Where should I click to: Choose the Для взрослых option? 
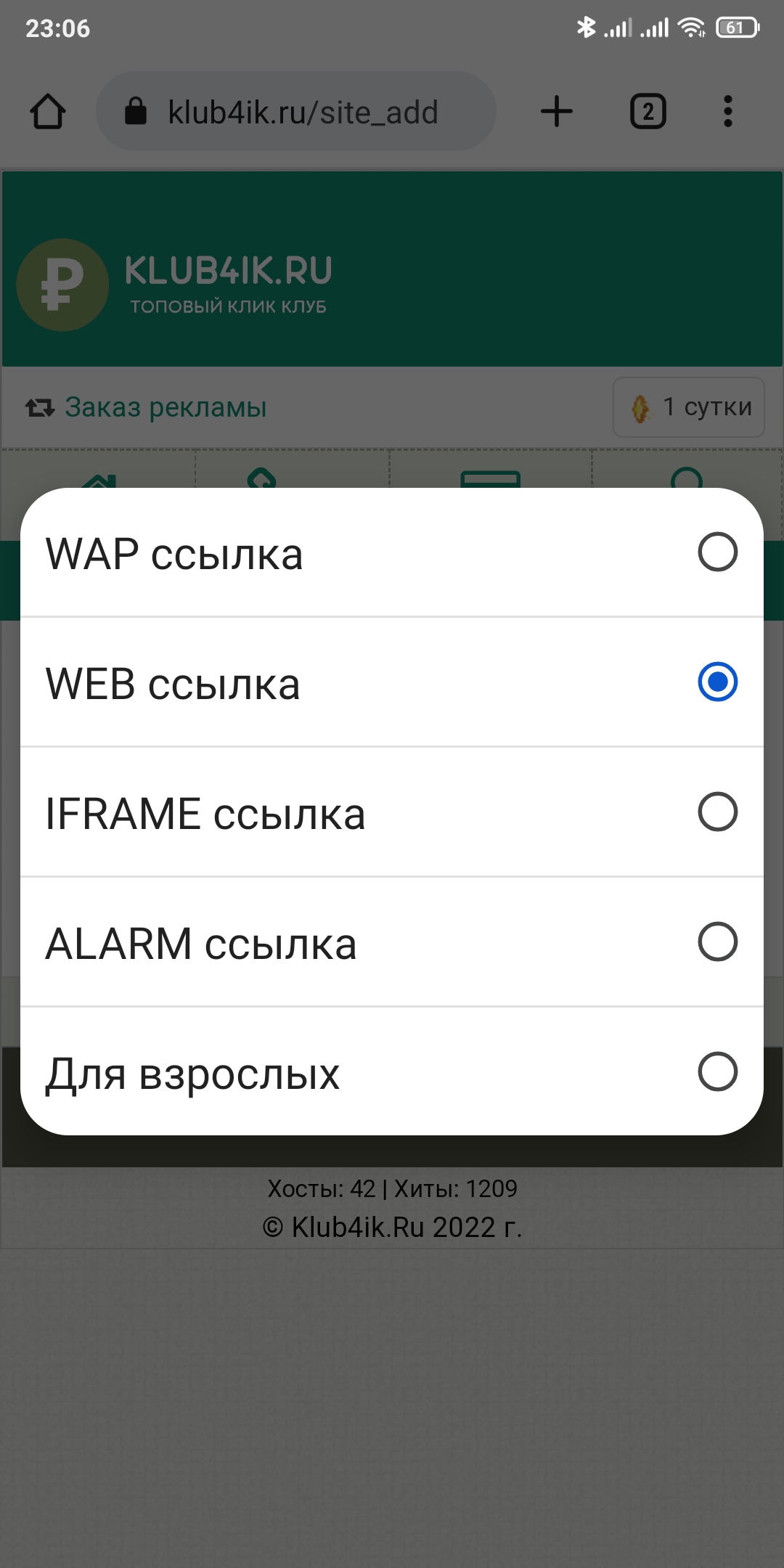(392, 1072)
